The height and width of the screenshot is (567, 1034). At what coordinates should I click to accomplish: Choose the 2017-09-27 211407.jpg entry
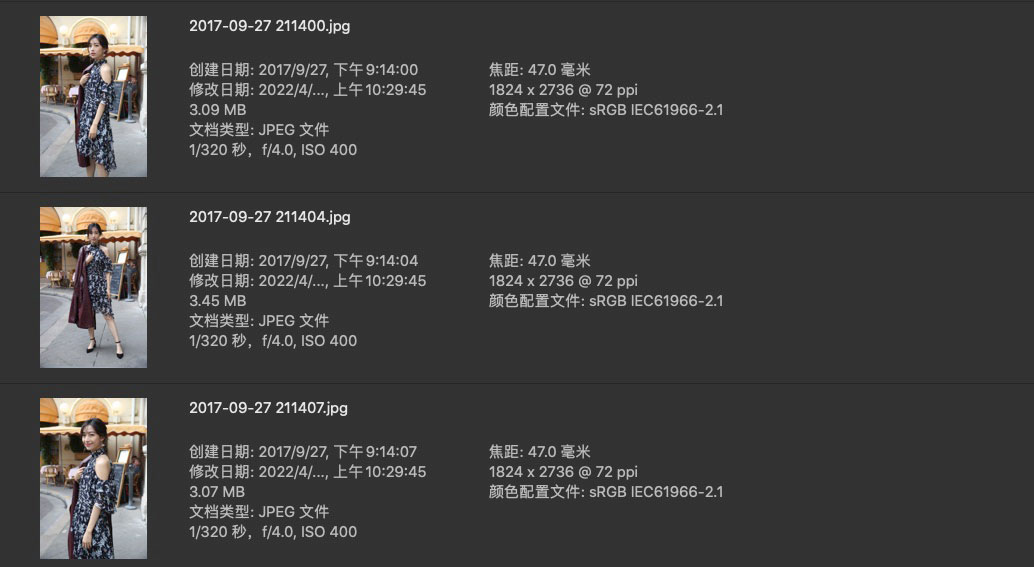[268, 408]
